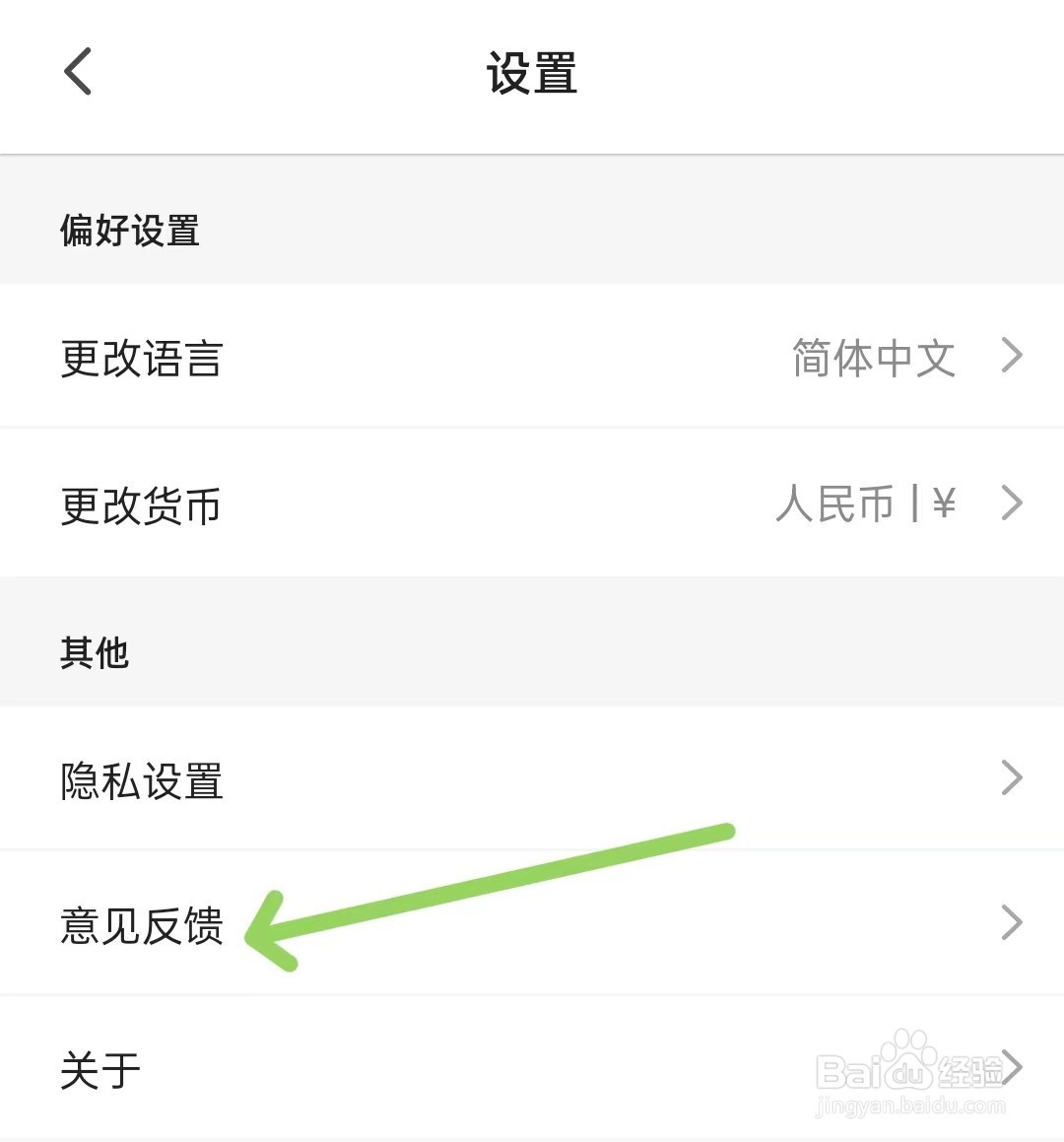1064x1142 pixels.
Task: Open the current language value 简体中文
Action: tap(872, 360)
